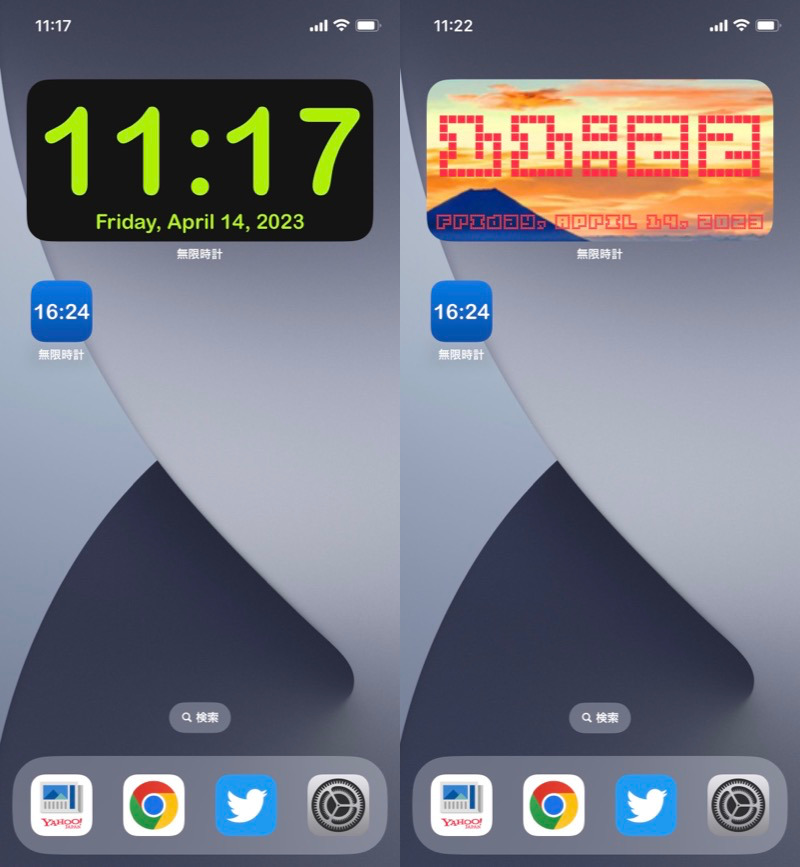The height and width of the screenshot is (867, 800).
Task: Open Twitter in the 11:17 screen's dock
Action: coord(246,805)
